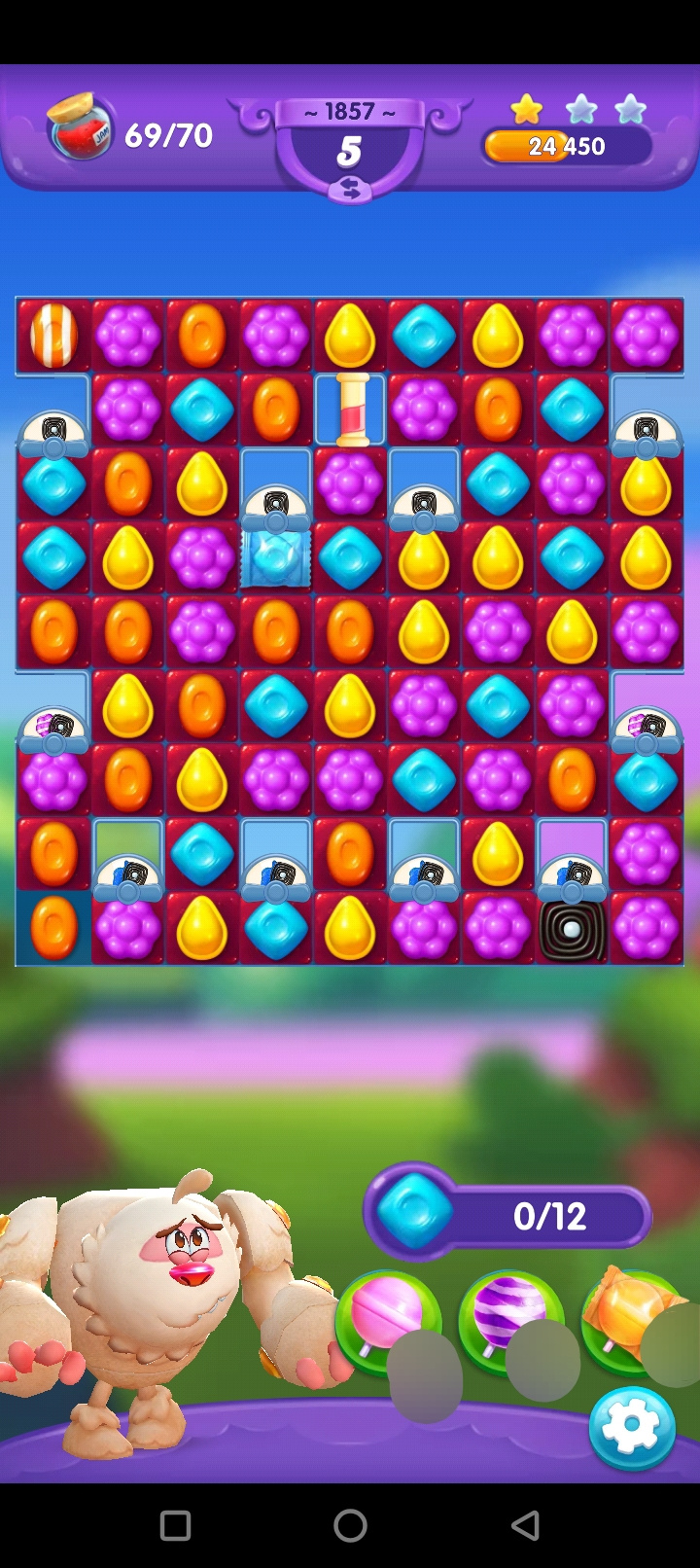Go back with the system back button
Image resolution: width=700 pixels, height=1568 pixels.
click(525, 1525)
